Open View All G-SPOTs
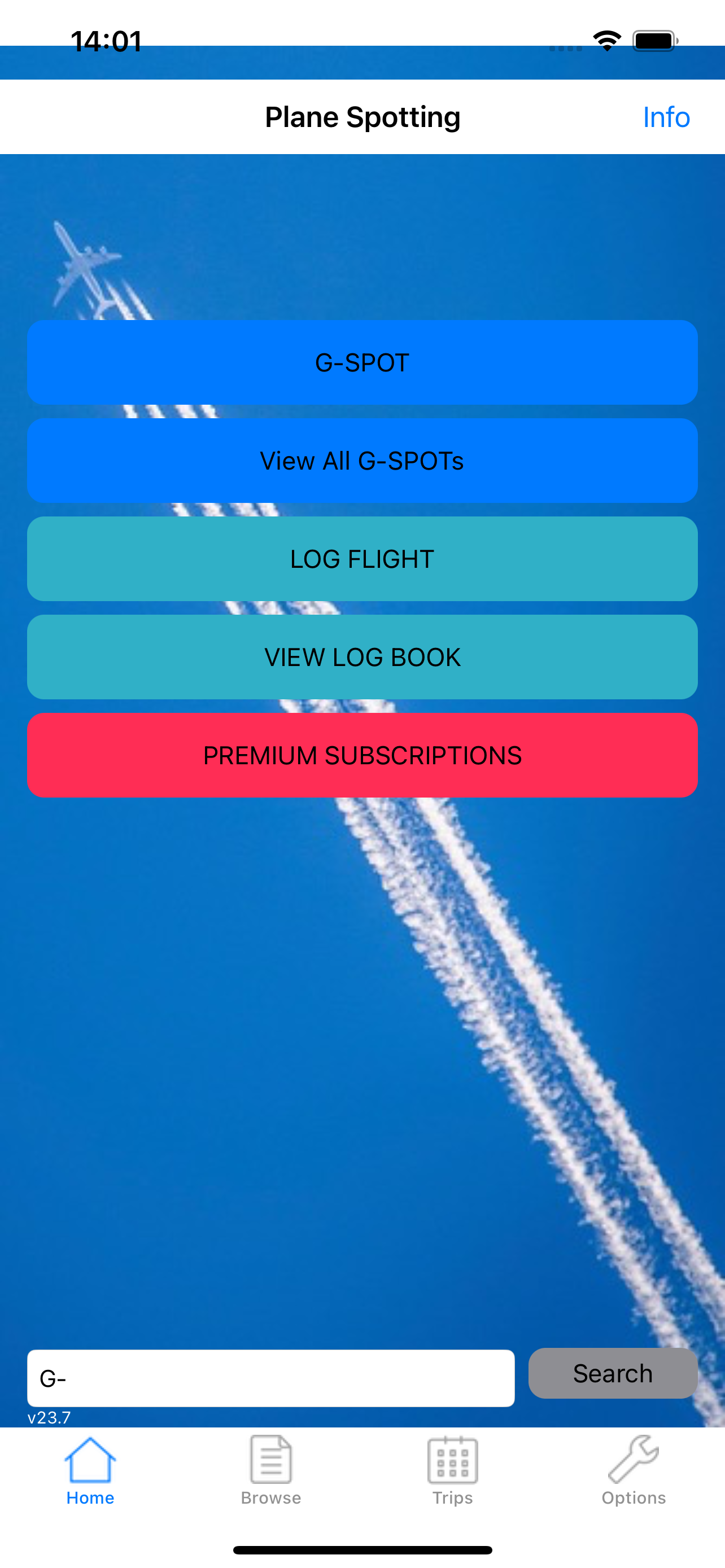 (x=362, y=461)
